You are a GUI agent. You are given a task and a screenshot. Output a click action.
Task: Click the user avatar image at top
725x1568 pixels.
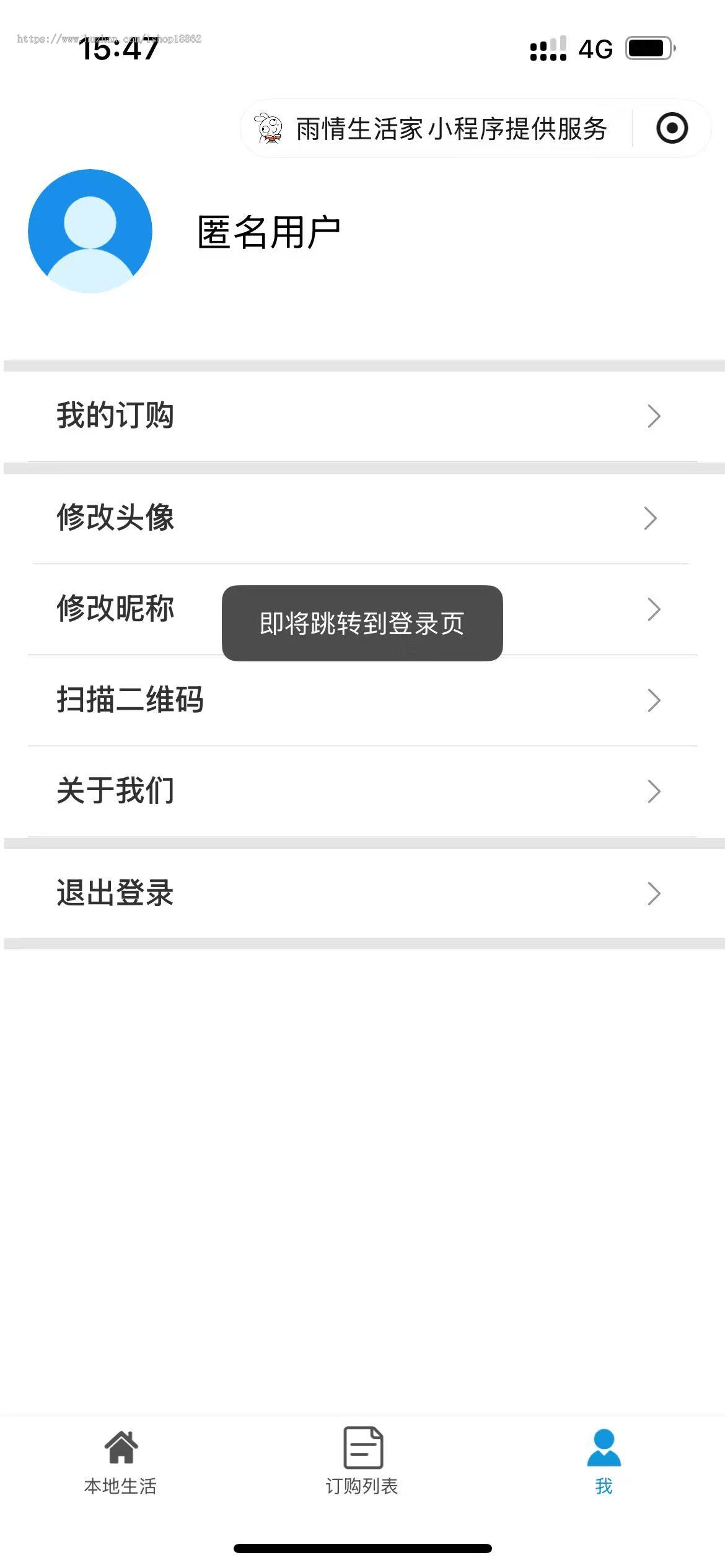click(90, 230)
